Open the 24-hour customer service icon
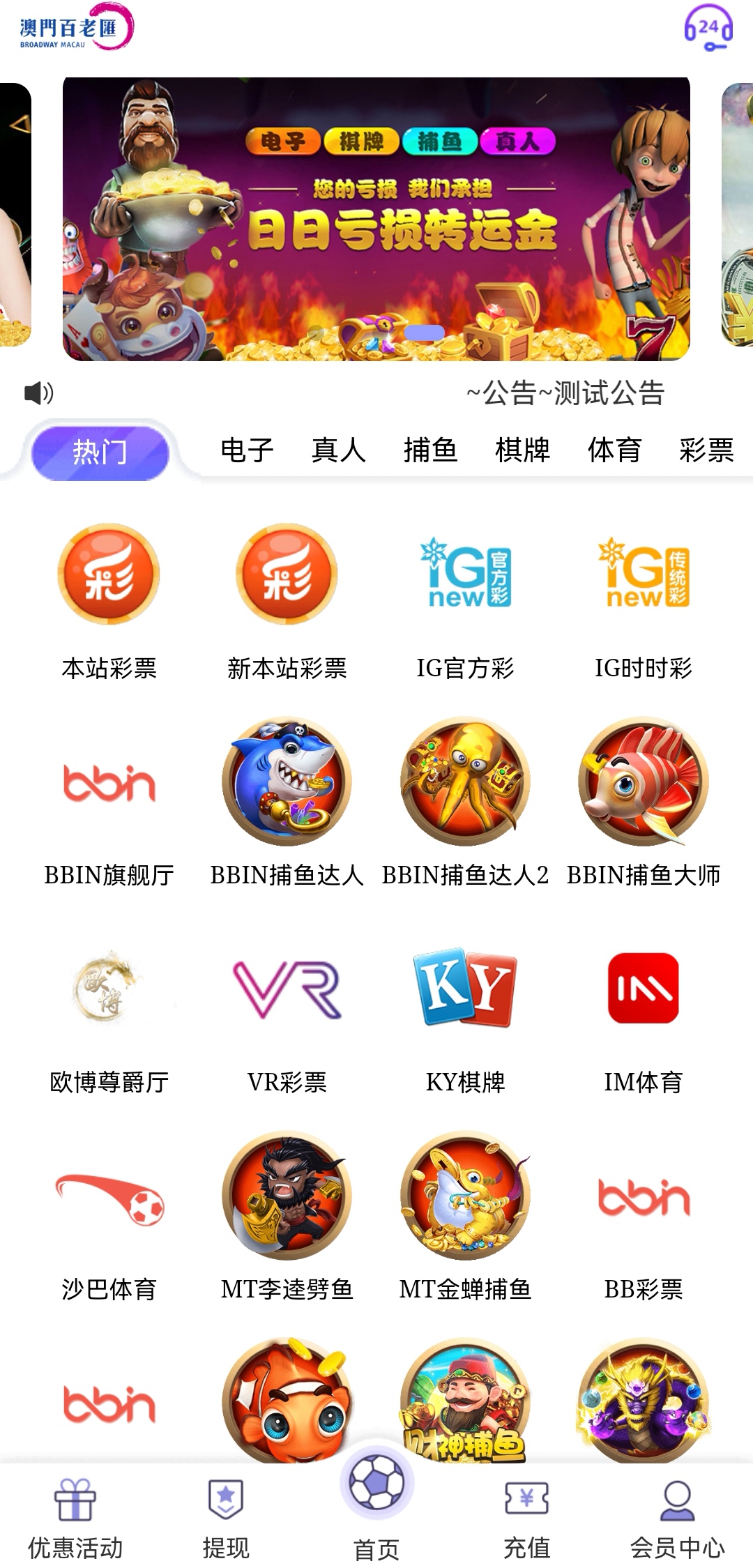 click(708, 29)
